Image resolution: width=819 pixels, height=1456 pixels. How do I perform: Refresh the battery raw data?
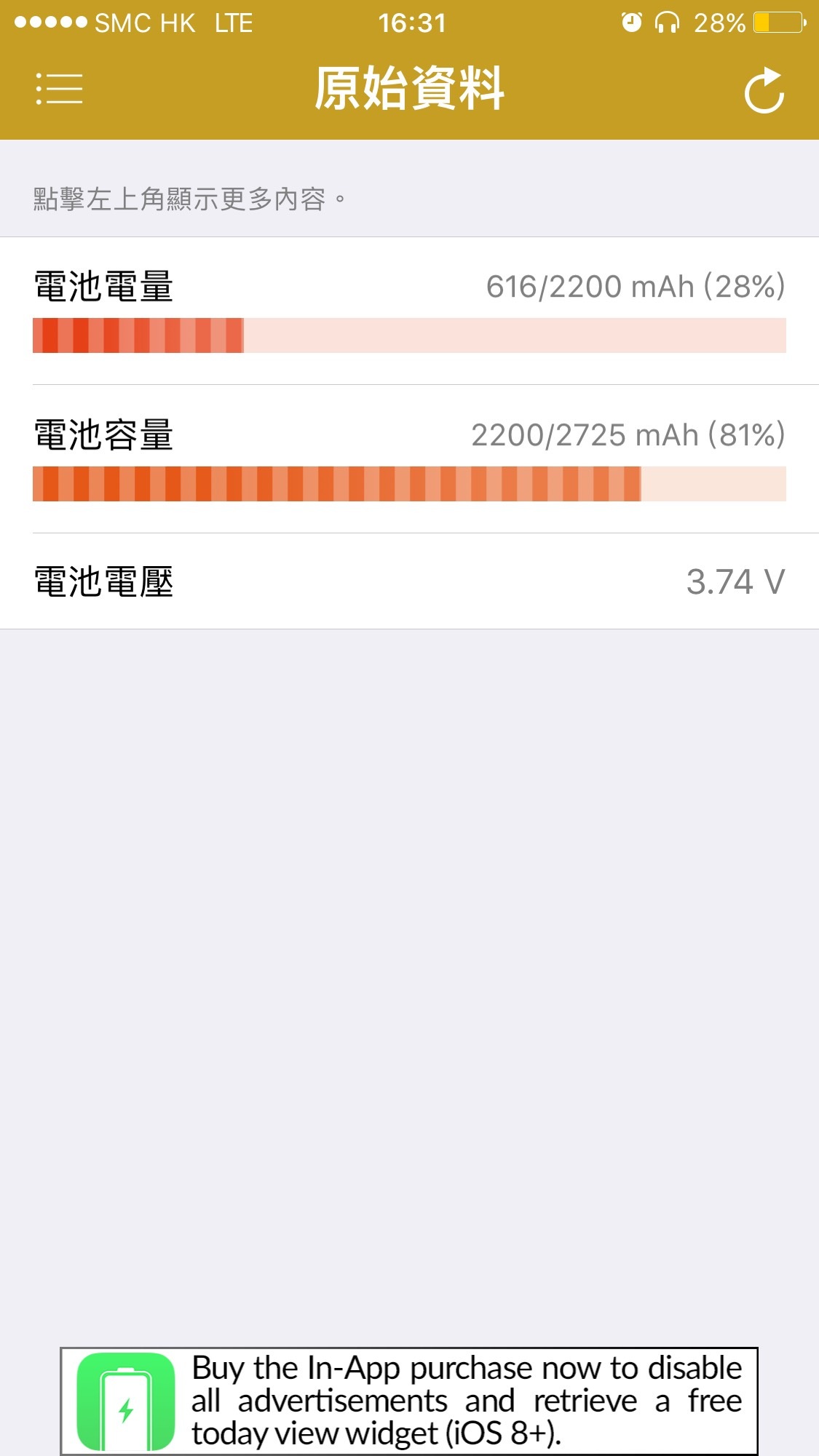[x=764, y=91]
